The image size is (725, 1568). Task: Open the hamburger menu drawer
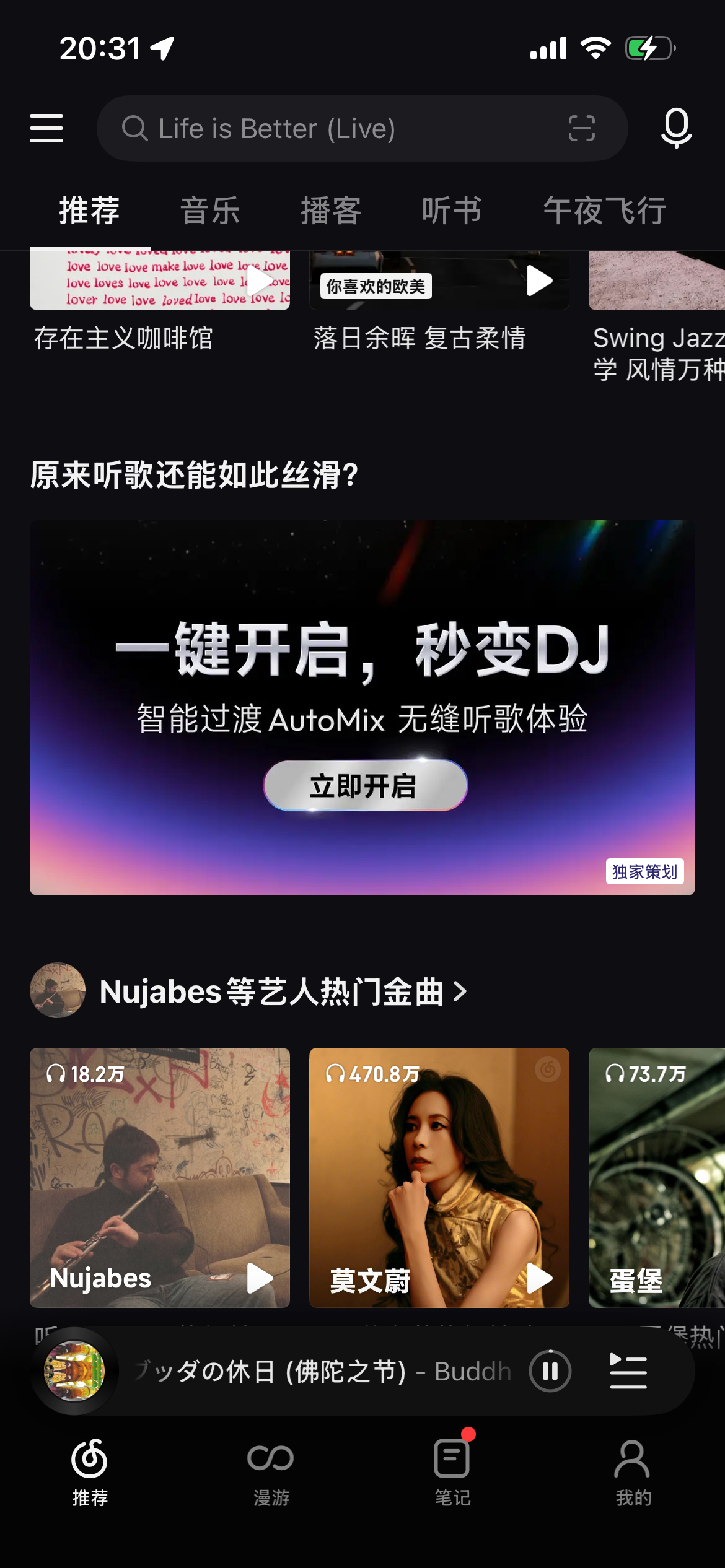[x=46, y=128]
